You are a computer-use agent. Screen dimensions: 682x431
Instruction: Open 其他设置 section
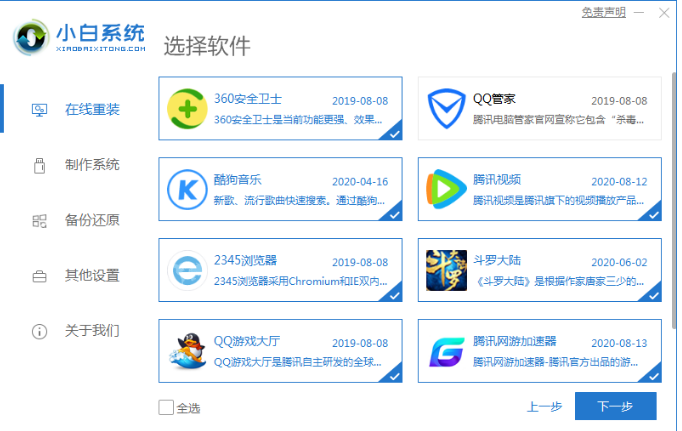coord(92,275)
